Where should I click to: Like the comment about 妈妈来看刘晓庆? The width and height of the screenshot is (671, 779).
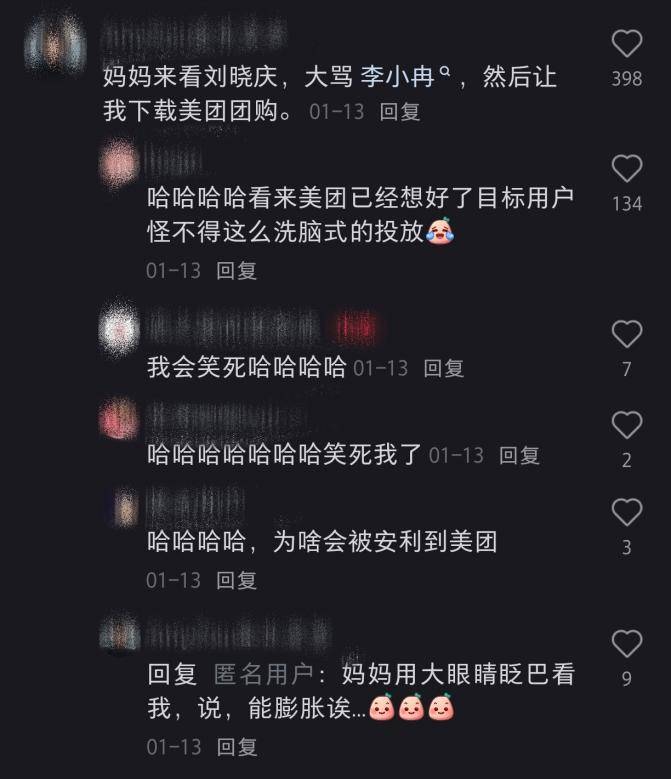(627, 44)
